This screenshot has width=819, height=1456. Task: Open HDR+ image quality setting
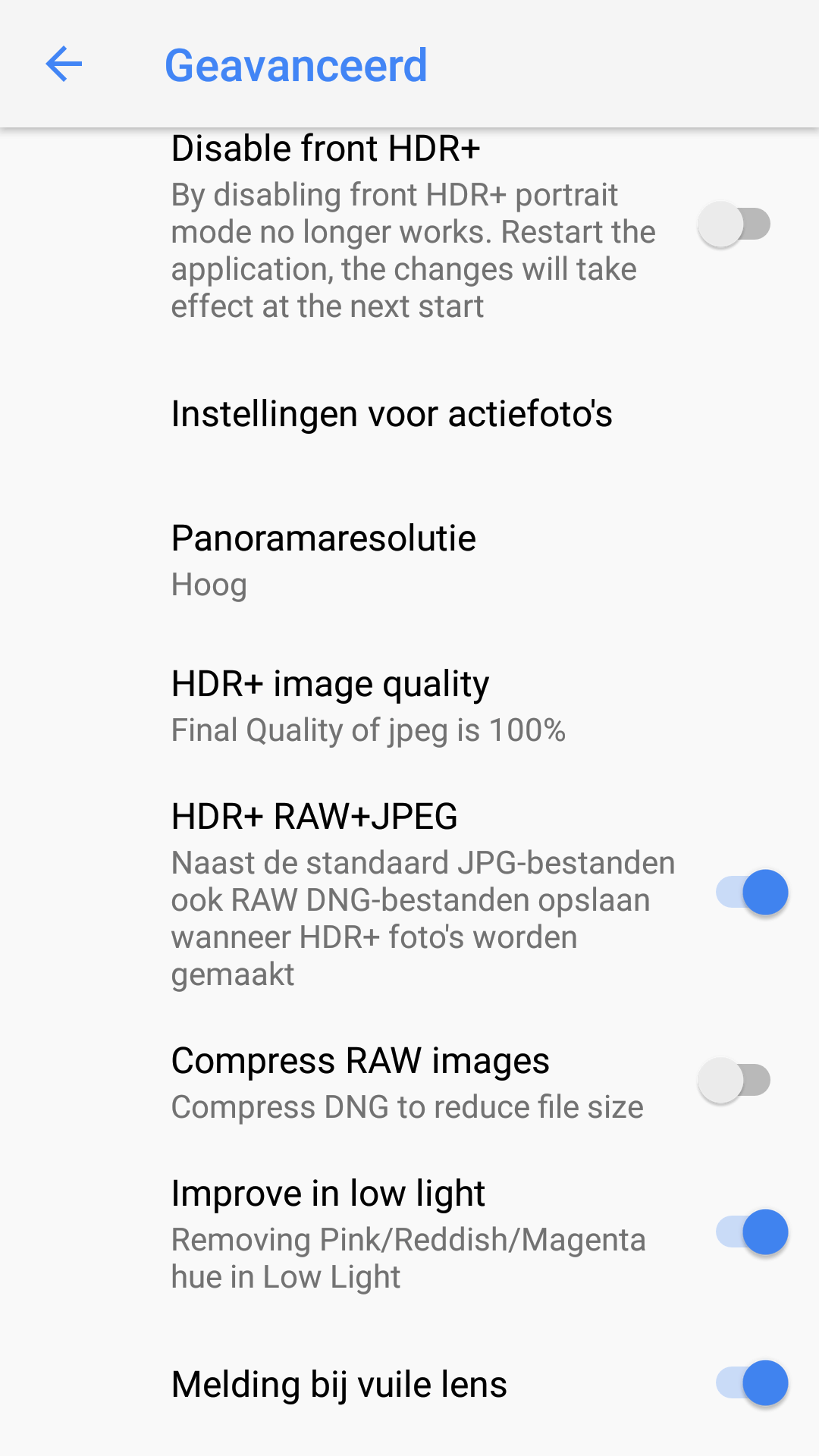coord(409,706)
